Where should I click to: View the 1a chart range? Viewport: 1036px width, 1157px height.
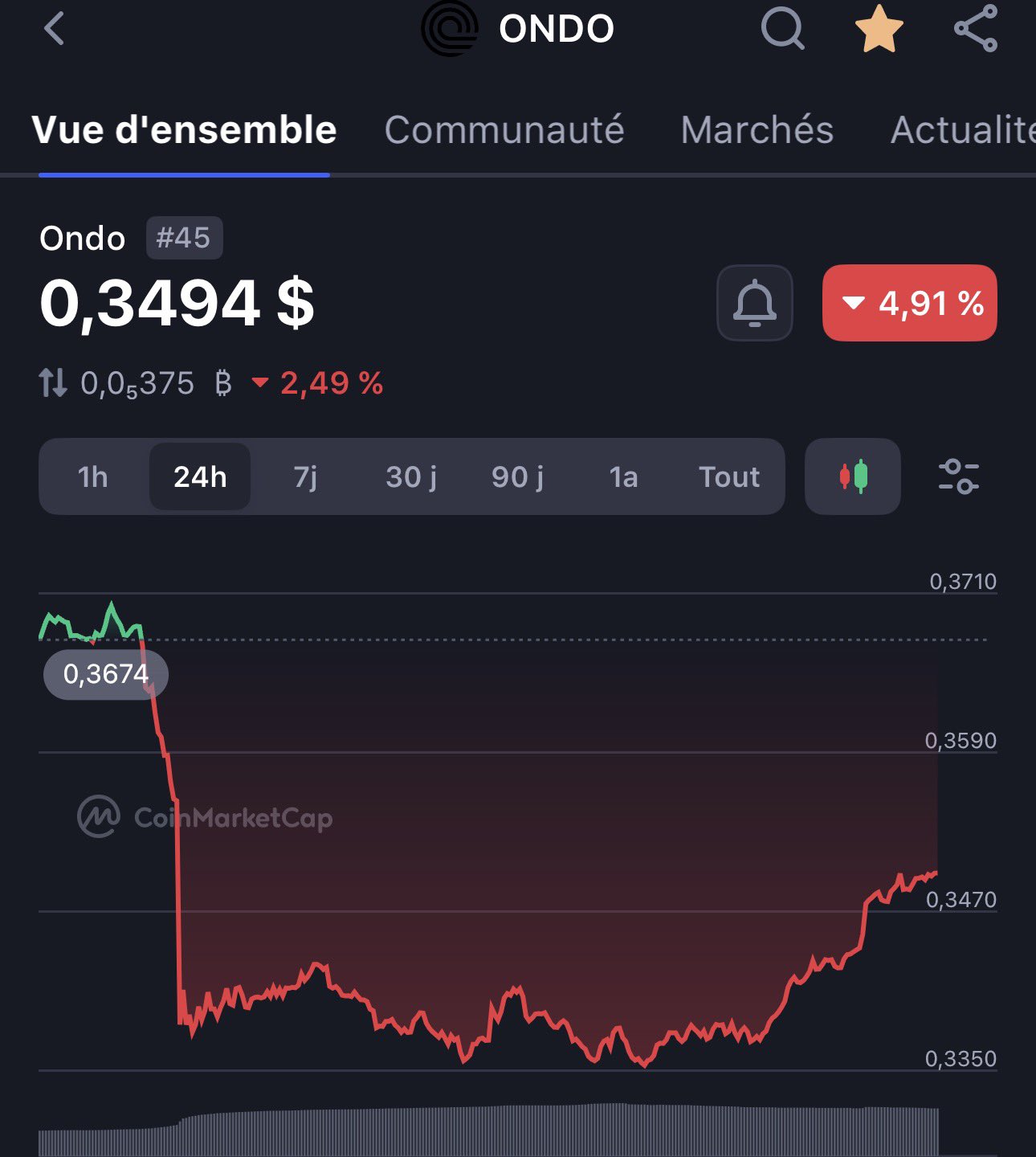623,477
